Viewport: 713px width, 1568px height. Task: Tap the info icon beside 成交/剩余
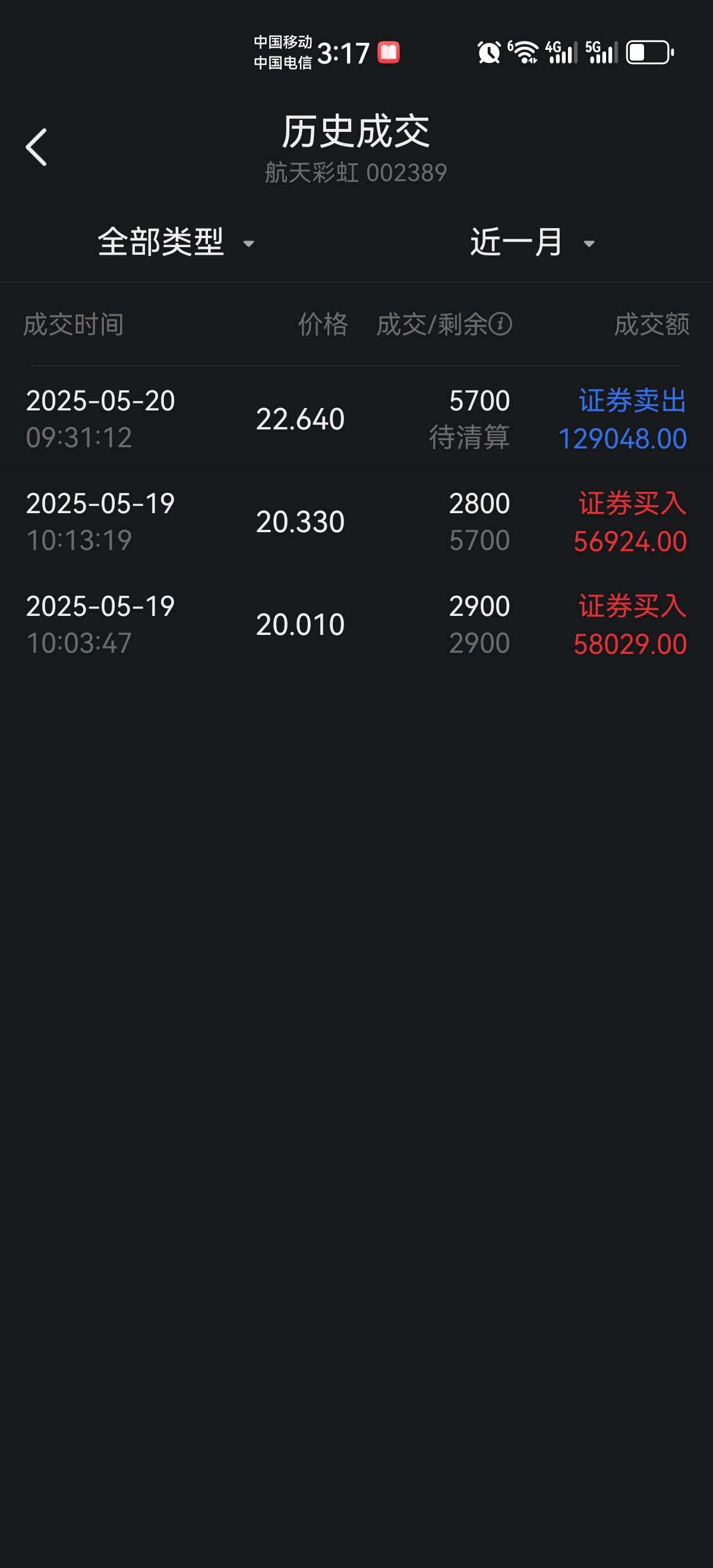point(500,324)
